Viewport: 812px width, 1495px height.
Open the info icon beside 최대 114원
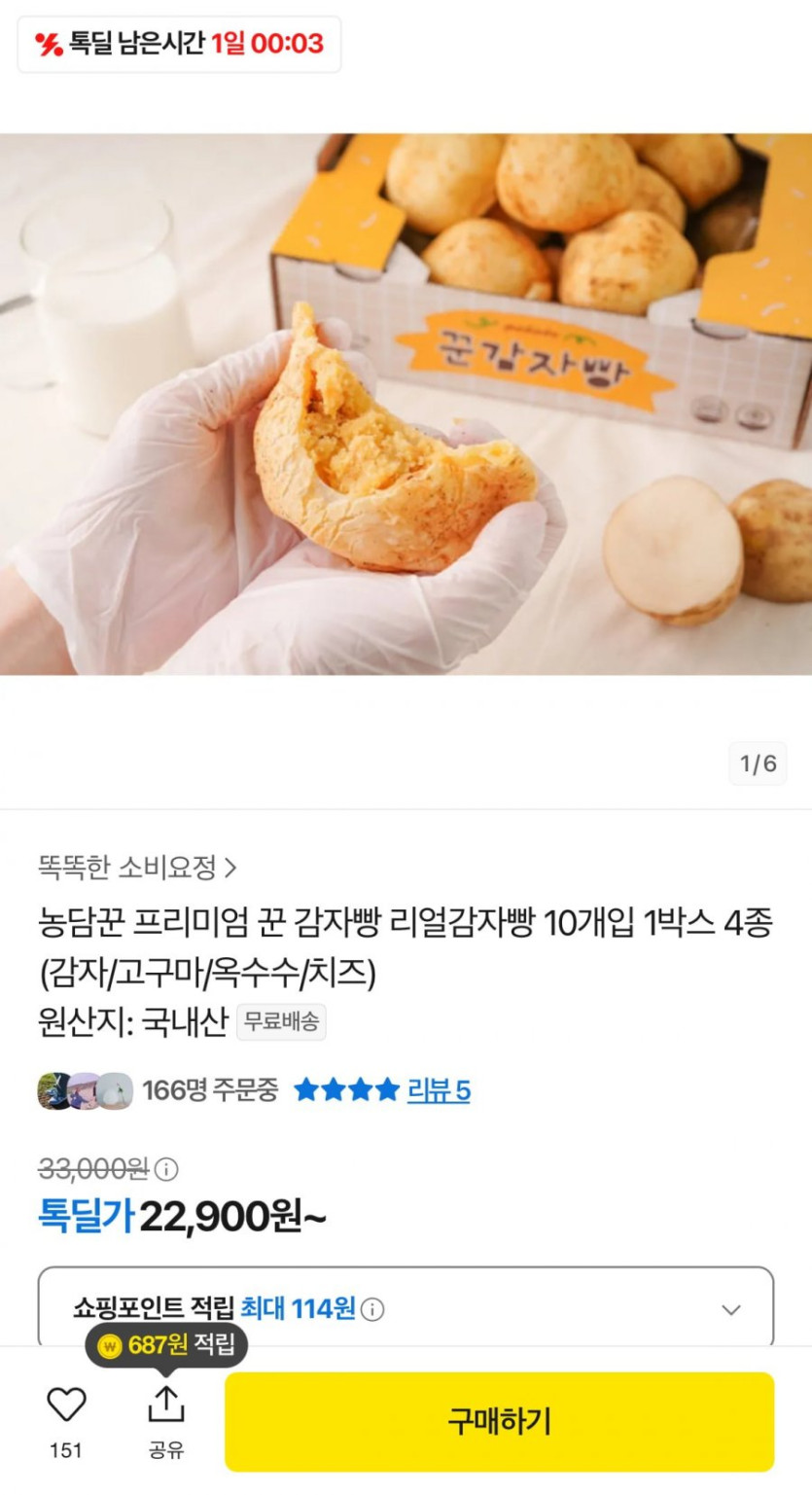tap(373, 1309)
